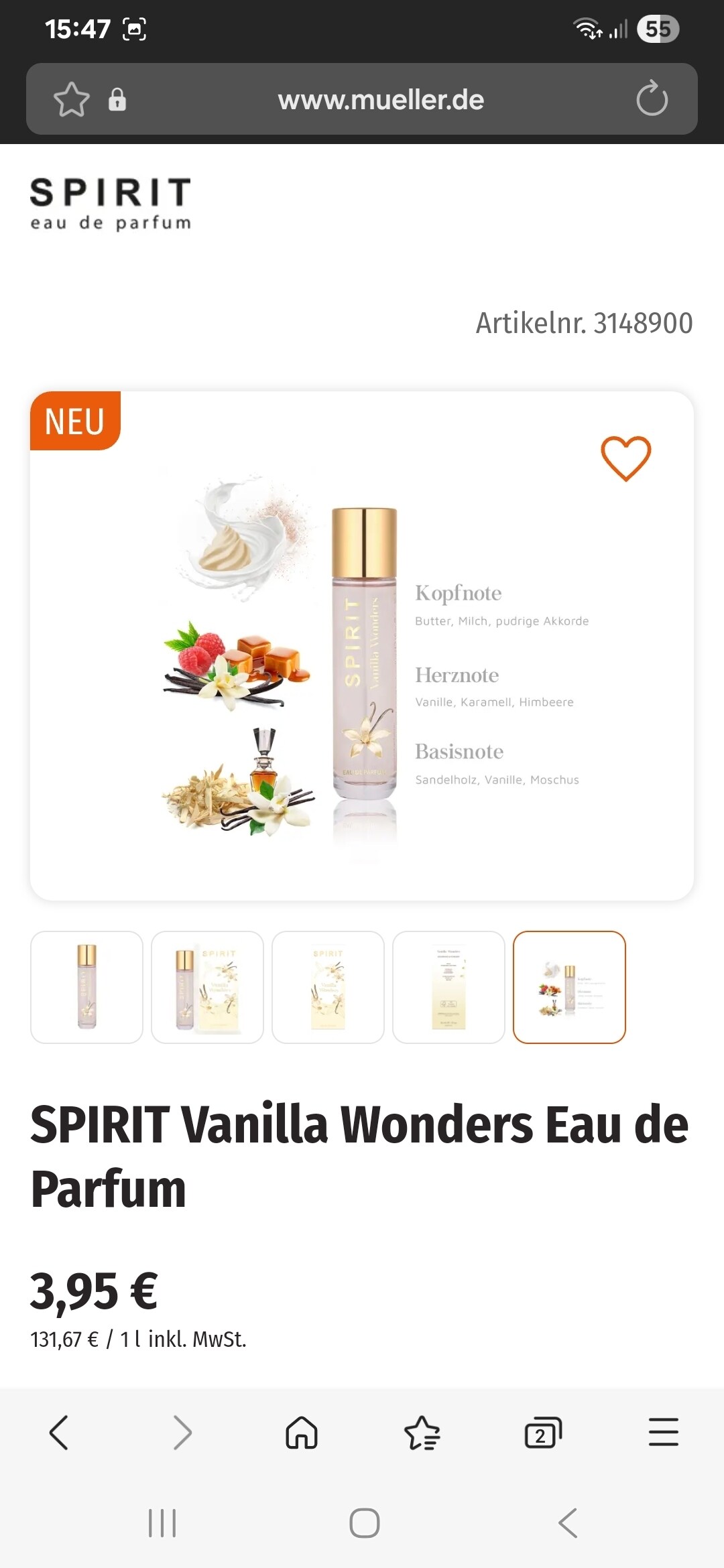724x1568 pixels.
Task: Open the large product image
Action: click(x=362, y=663)
